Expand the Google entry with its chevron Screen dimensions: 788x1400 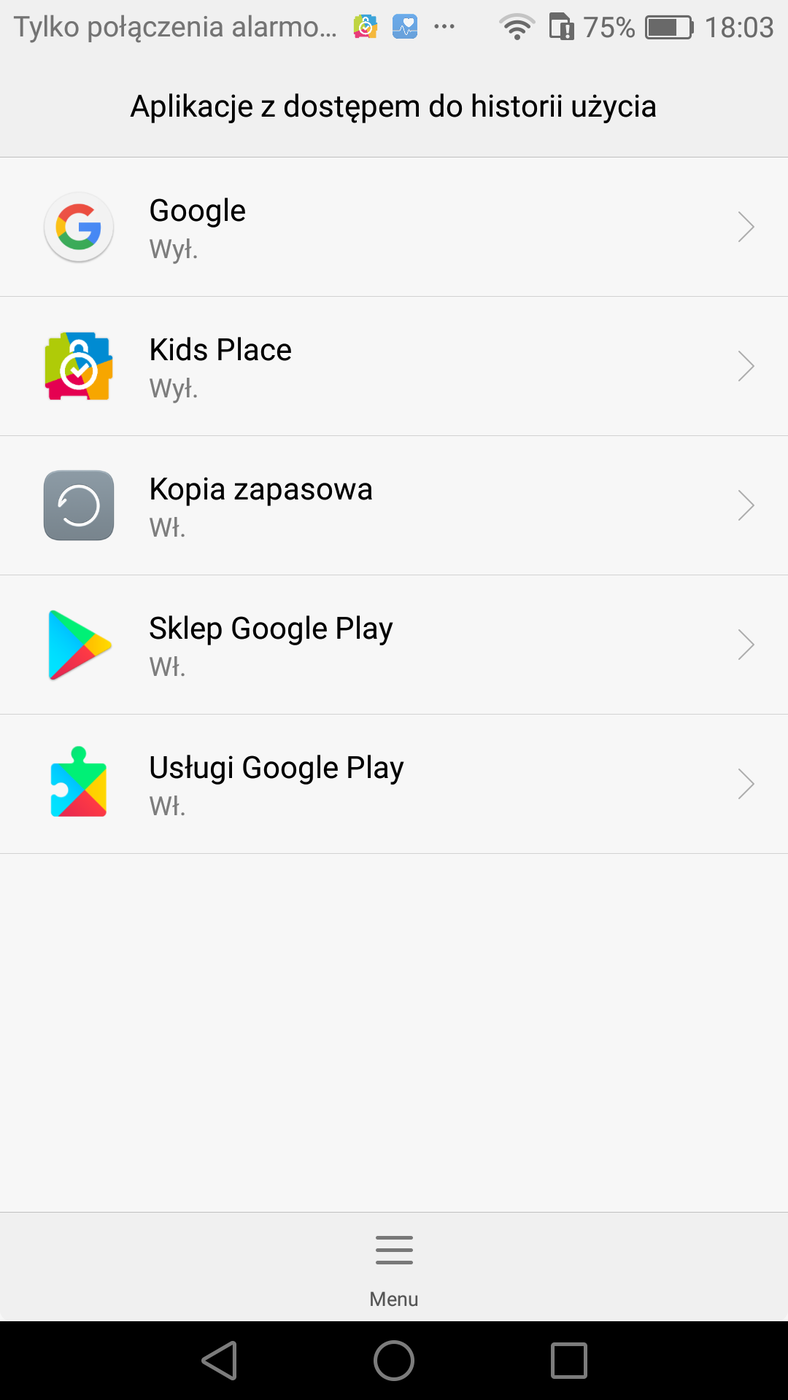pyautogui.click(x=746, y=227)
